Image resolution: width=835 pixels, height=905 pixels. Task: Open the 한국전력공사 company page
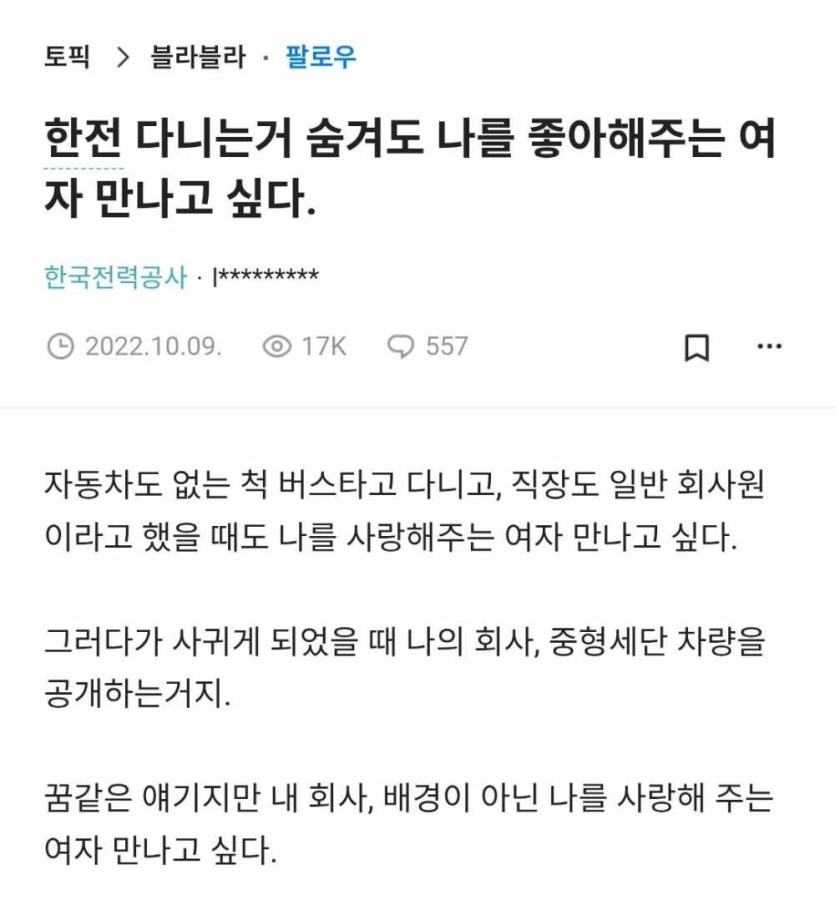point(115,277)
